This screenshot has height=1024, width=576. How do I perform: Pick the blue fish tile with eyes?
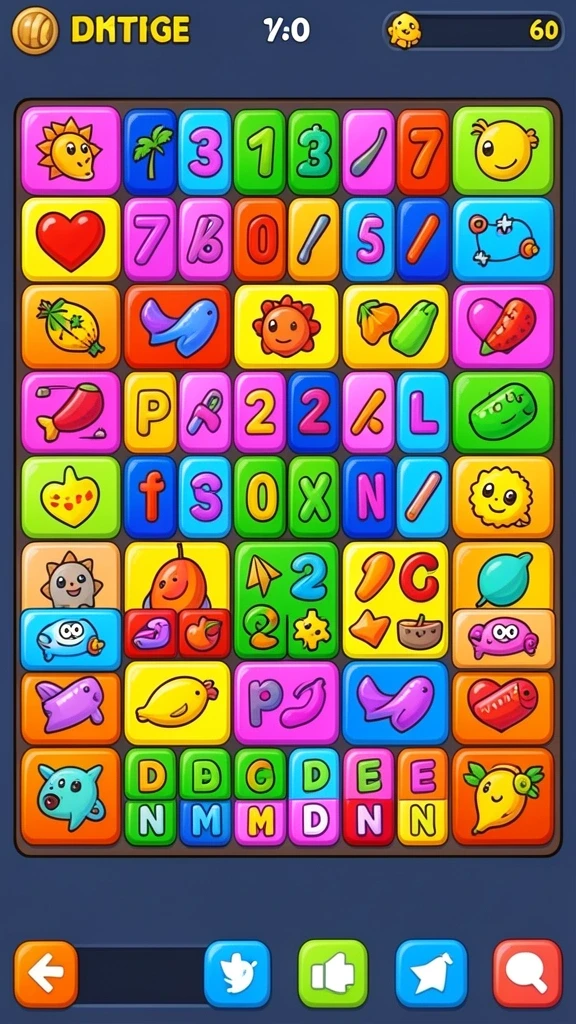click(71, 639)
